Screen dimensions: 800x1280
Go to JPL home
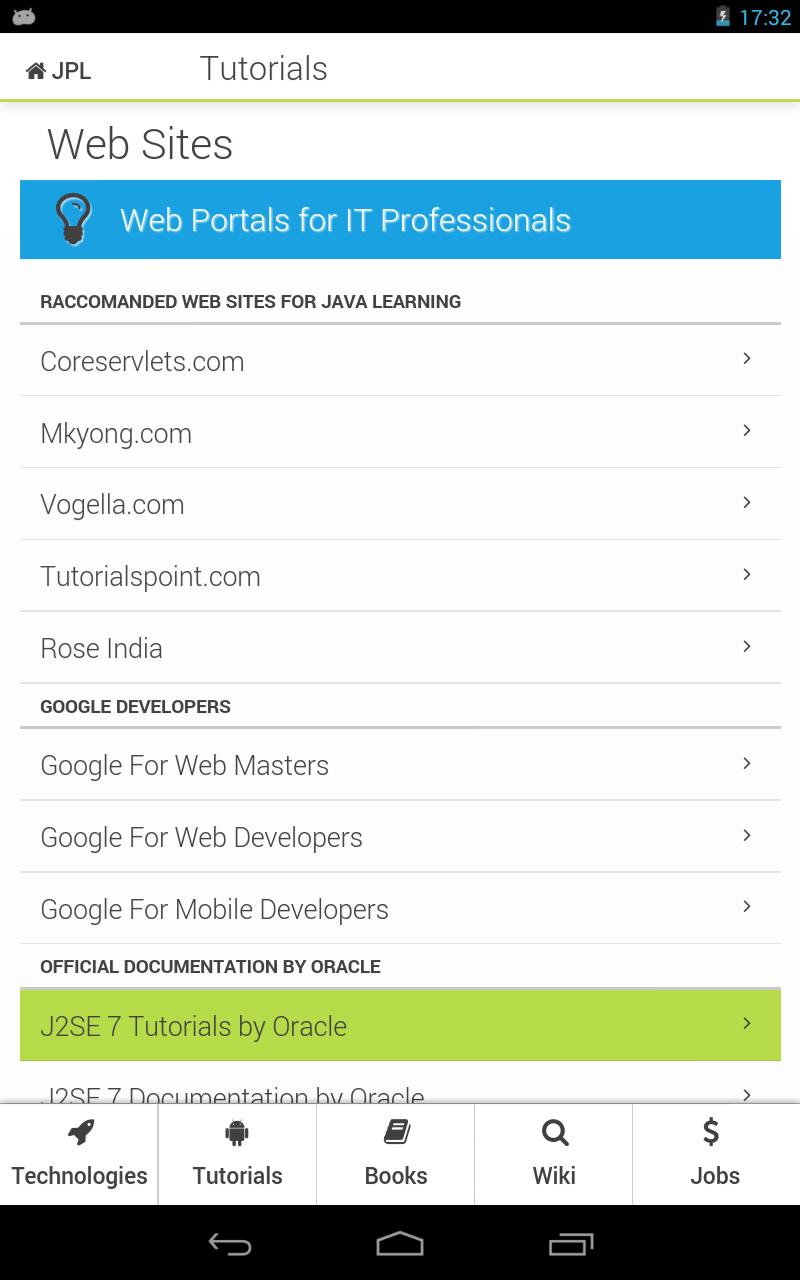pyautogui.click(x=58, y=70)
